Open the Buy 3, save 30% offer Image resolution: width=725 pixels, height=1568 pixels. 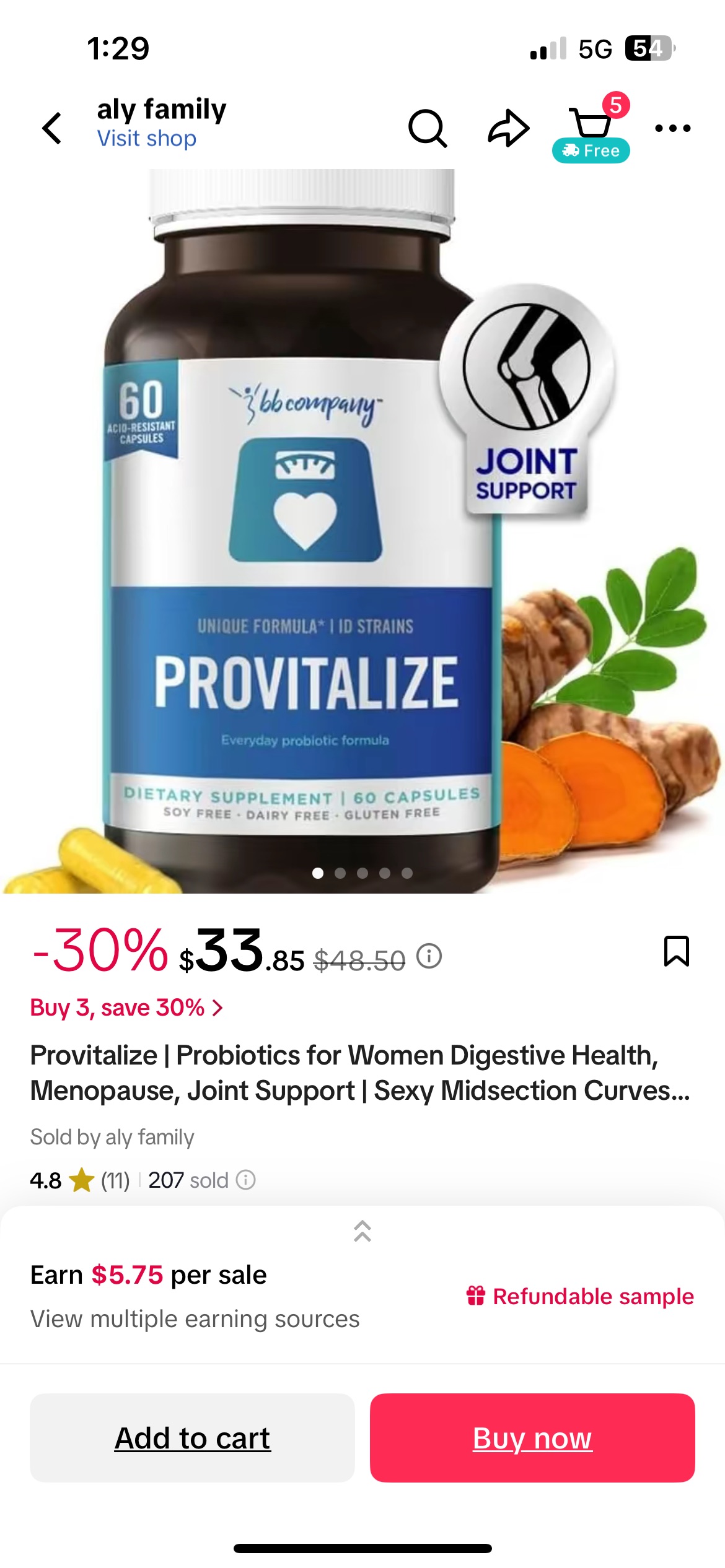pyautogui.click(x=127, y=1008)
